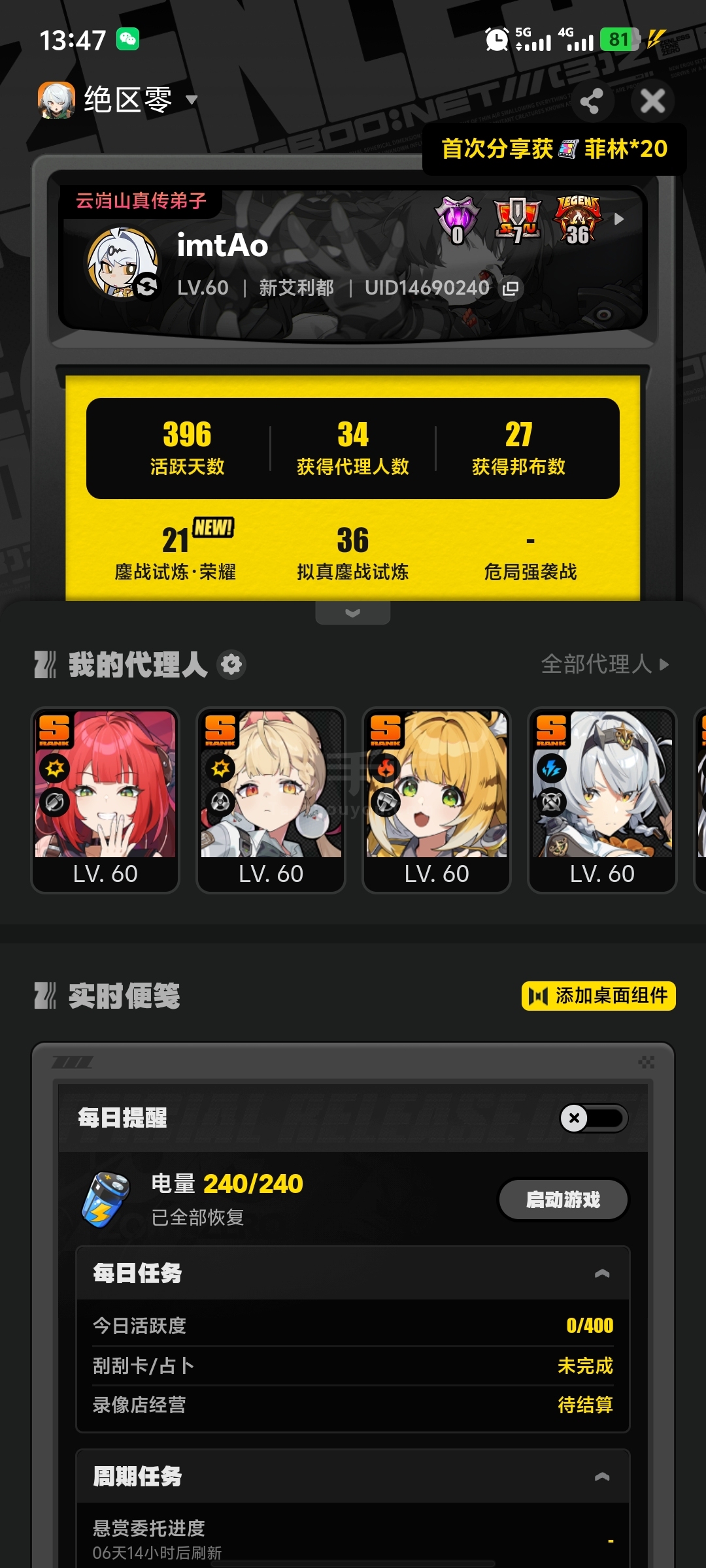Expand the stats panel with the chevron
This screenshot has width=706, height=1568.
353,613
